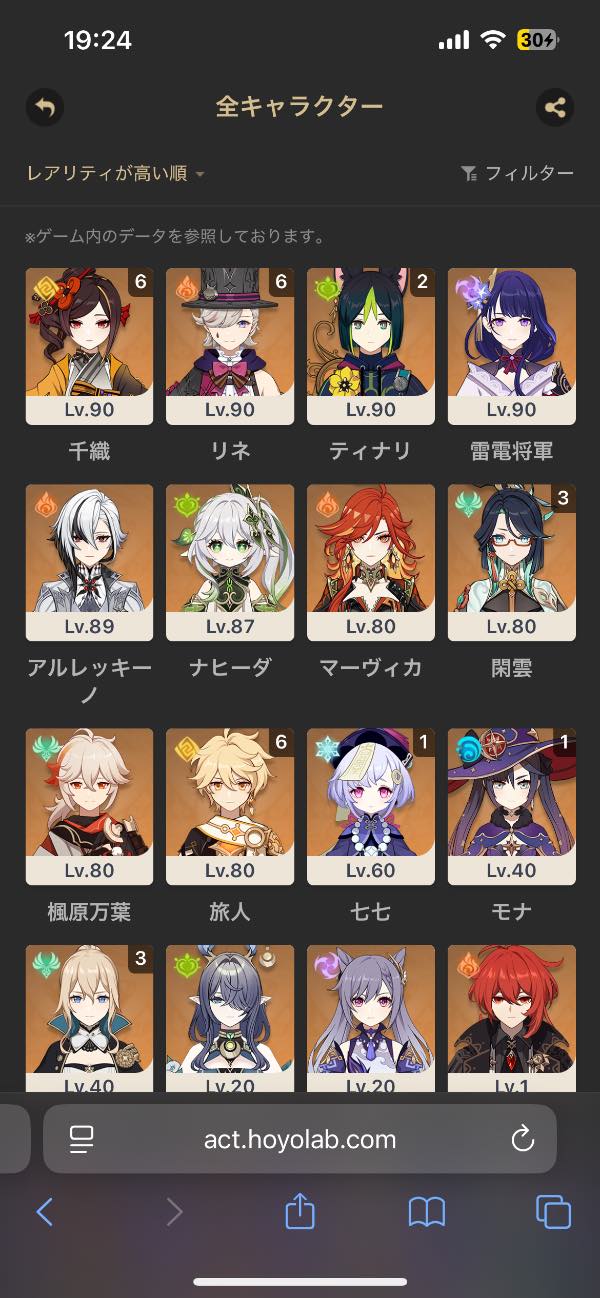Open character card リネ
Image resolution: width=600 pixels, height=1298 pixels.
(230, 346)
